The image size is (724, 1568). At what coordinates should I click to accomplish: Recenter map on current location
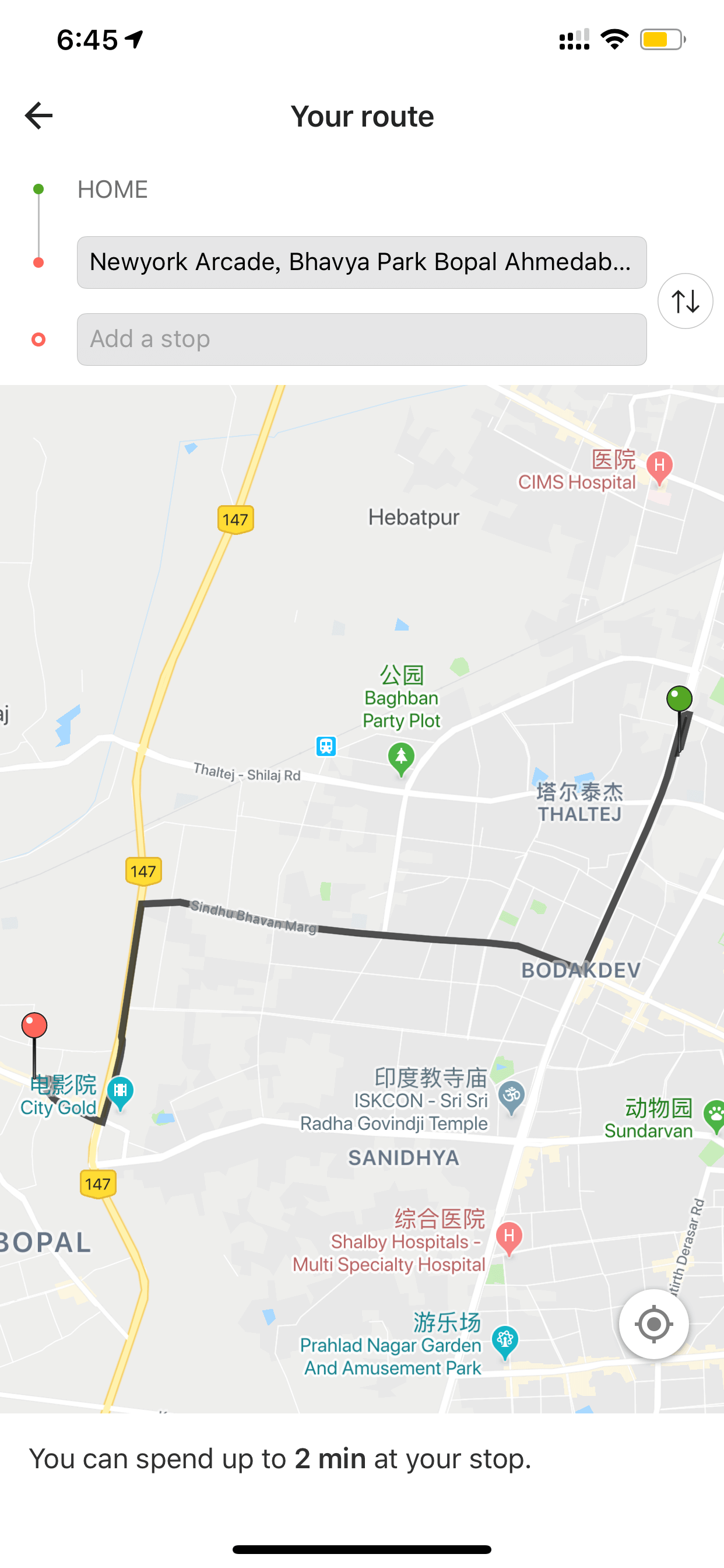coord(653,1324)
